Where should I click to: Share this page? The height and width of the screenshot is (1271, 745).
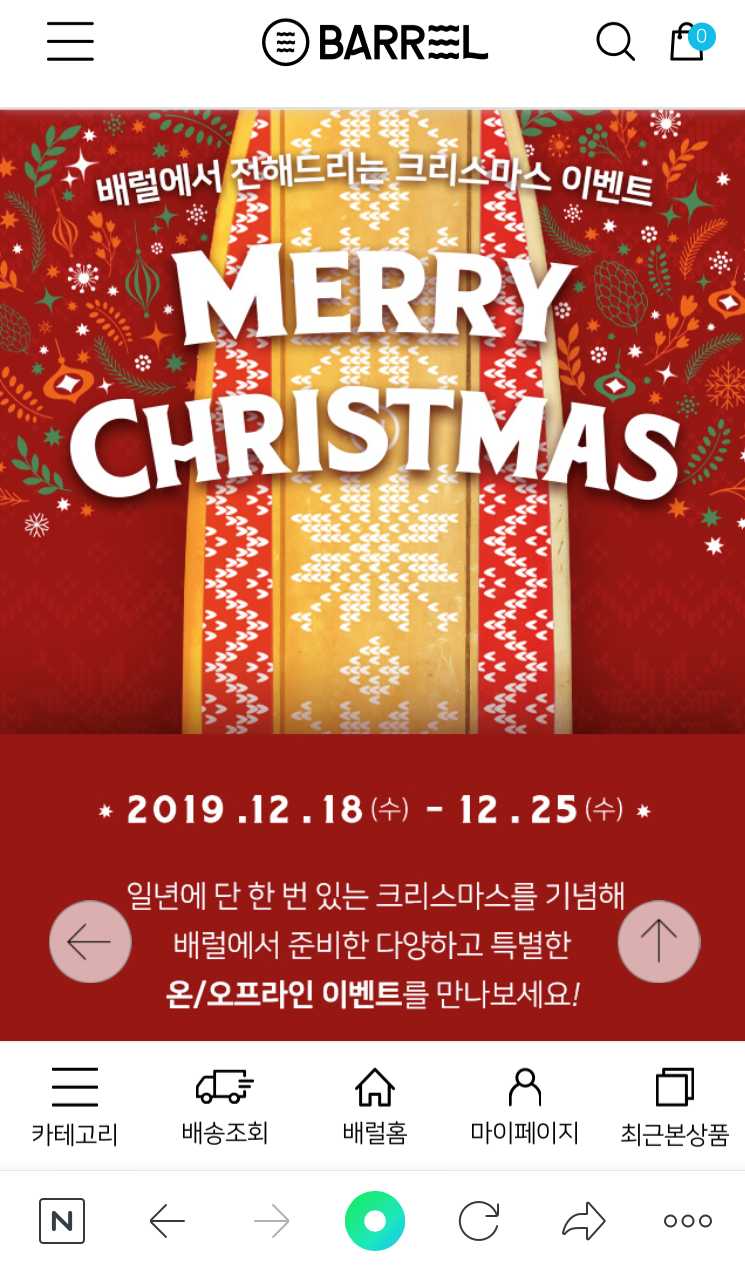pyautogui.click(x=584, y=1221)
